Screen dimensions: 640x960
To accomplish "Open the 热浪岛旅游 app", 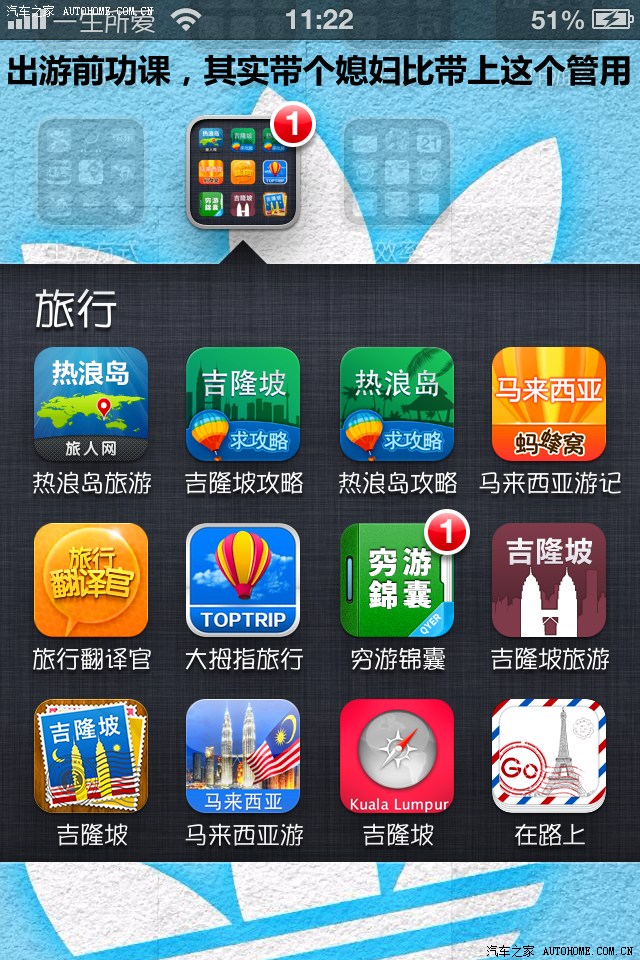I will coord(91,404).
